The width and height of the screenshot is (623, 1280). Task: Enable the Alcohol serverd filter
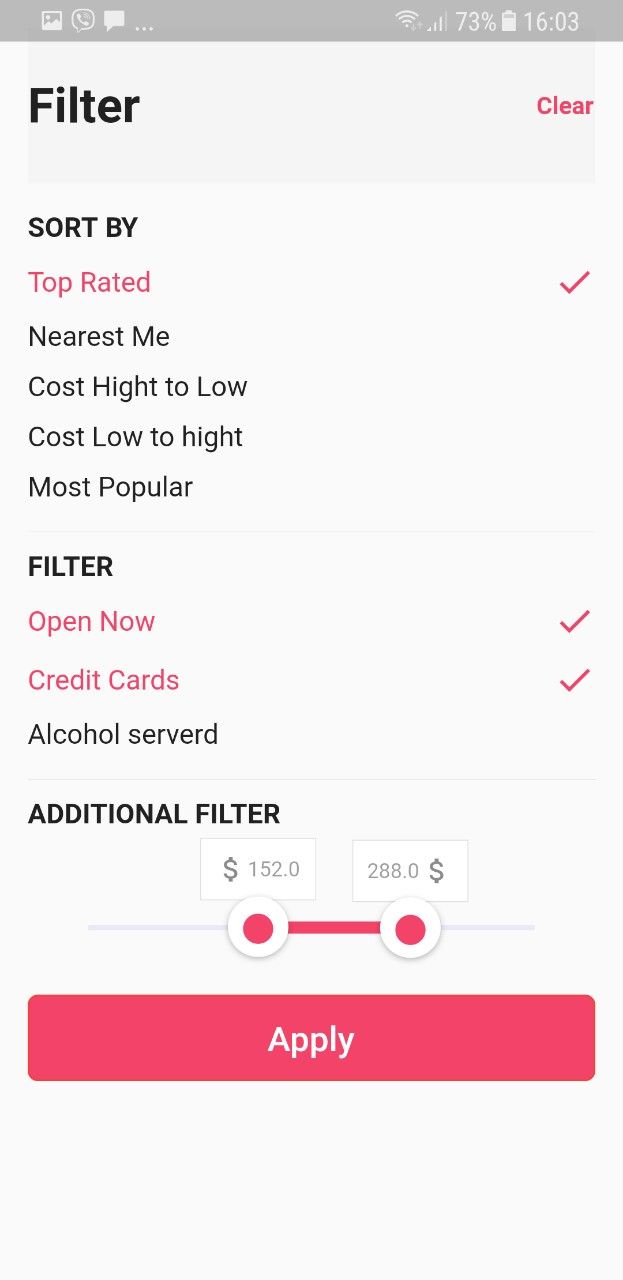[x=123, y=735]
